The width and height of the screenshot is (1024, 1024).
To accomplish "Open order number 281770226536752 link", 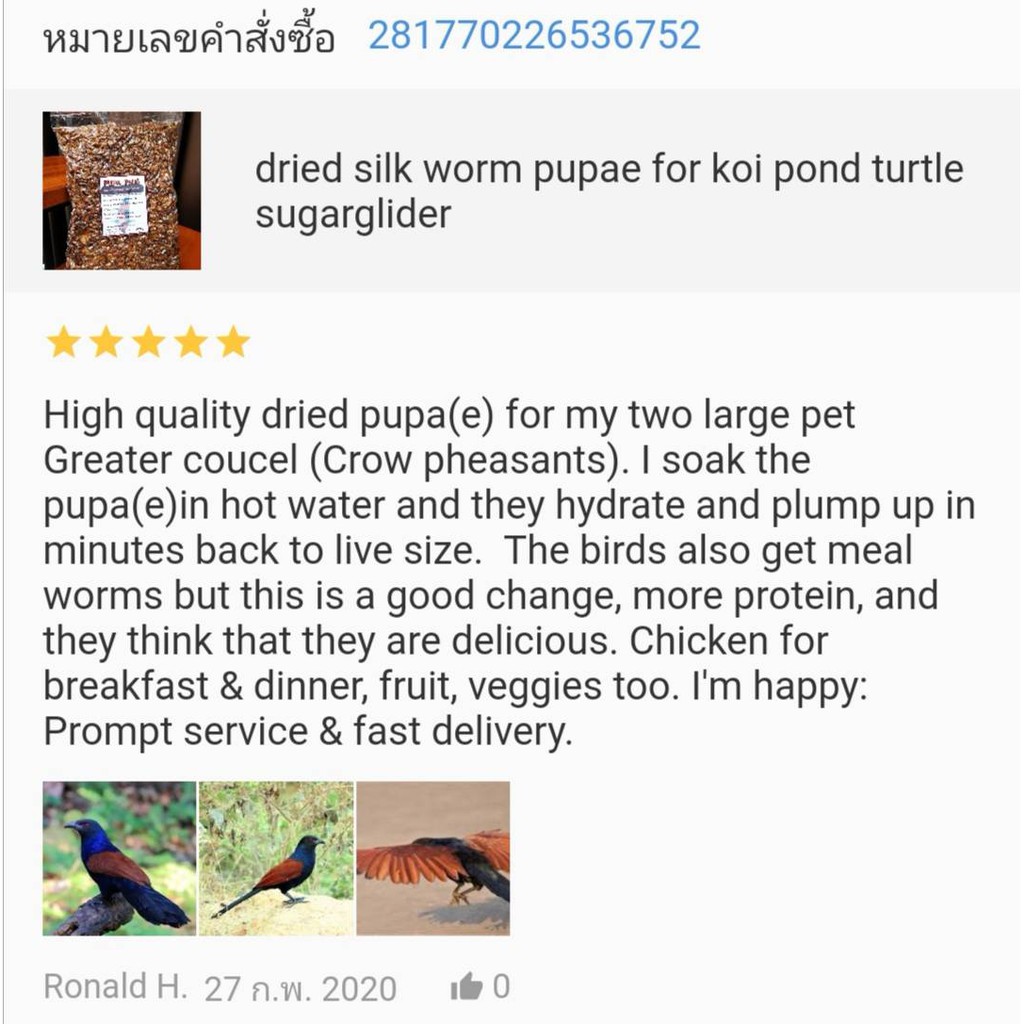I will (534, 36).
